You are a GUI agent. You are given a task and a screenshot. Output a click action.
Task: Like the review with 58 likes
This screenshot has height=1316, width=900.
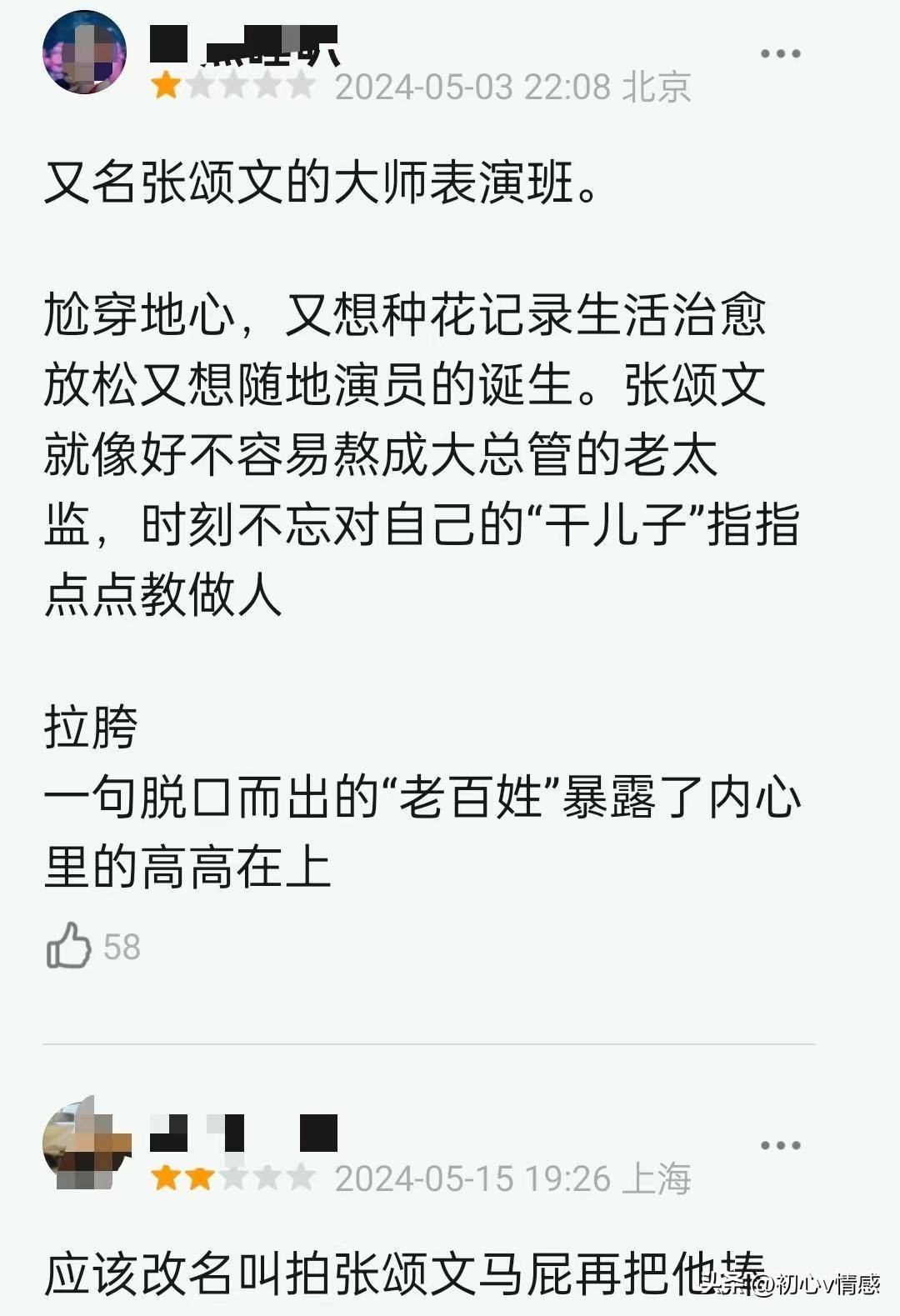(69, 946)
